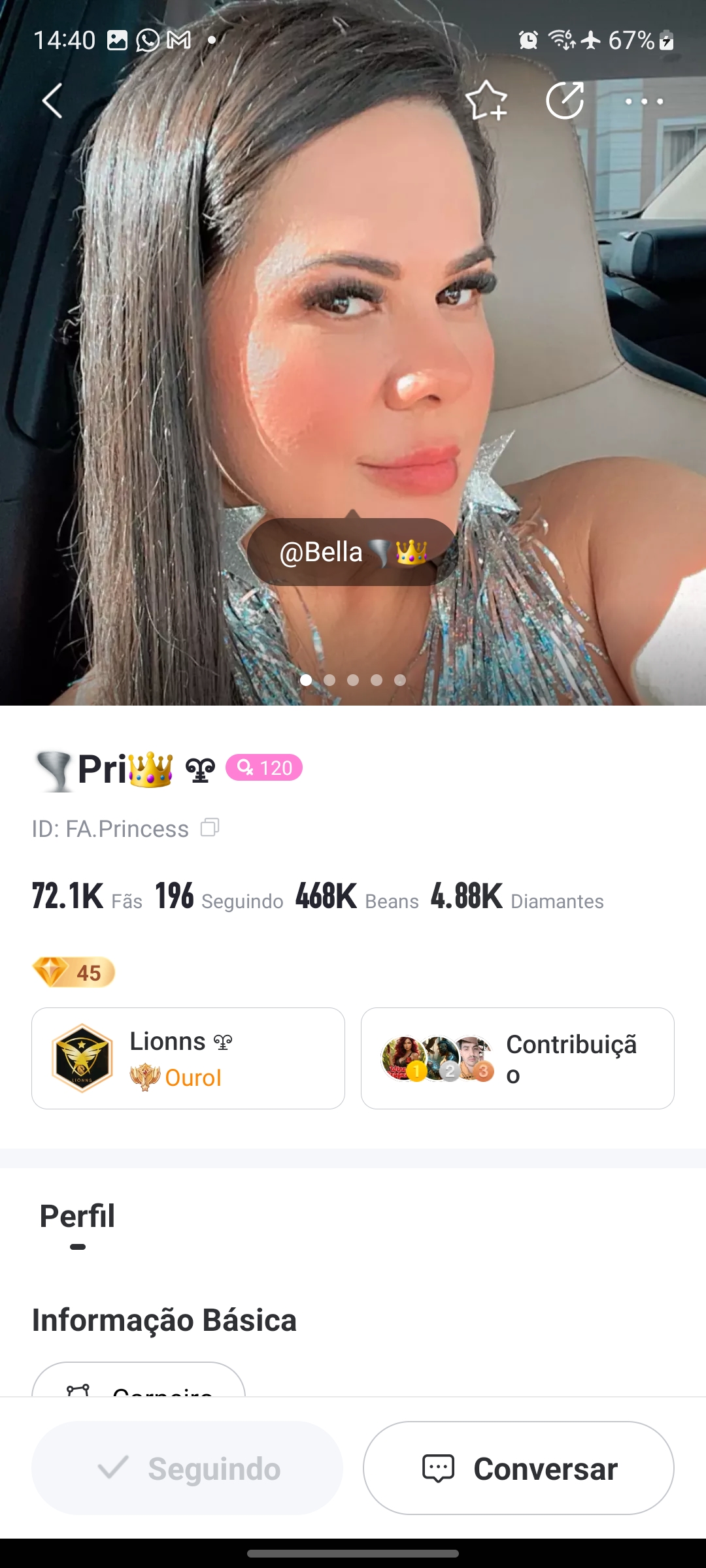Copy the FA.Princess ID

point(210,828)
